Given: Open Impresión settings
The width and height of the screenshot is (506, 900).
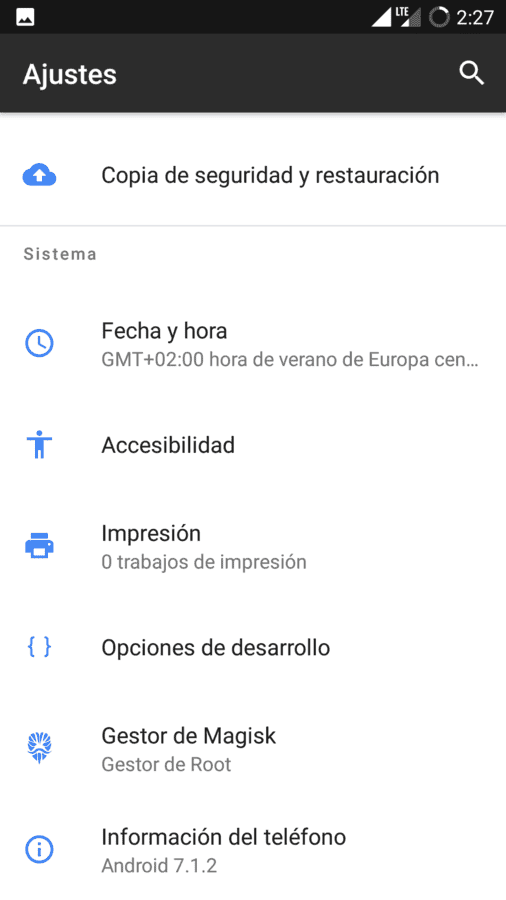Looking at the screenshot, I should [x=253, y=546].
